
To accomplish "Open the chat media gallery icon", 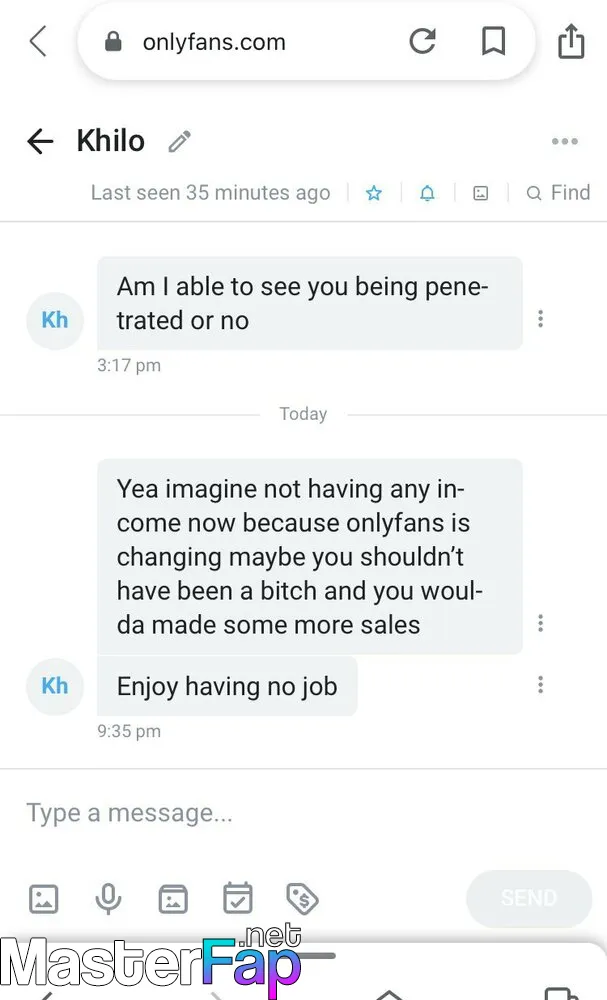I will (481, 193).
